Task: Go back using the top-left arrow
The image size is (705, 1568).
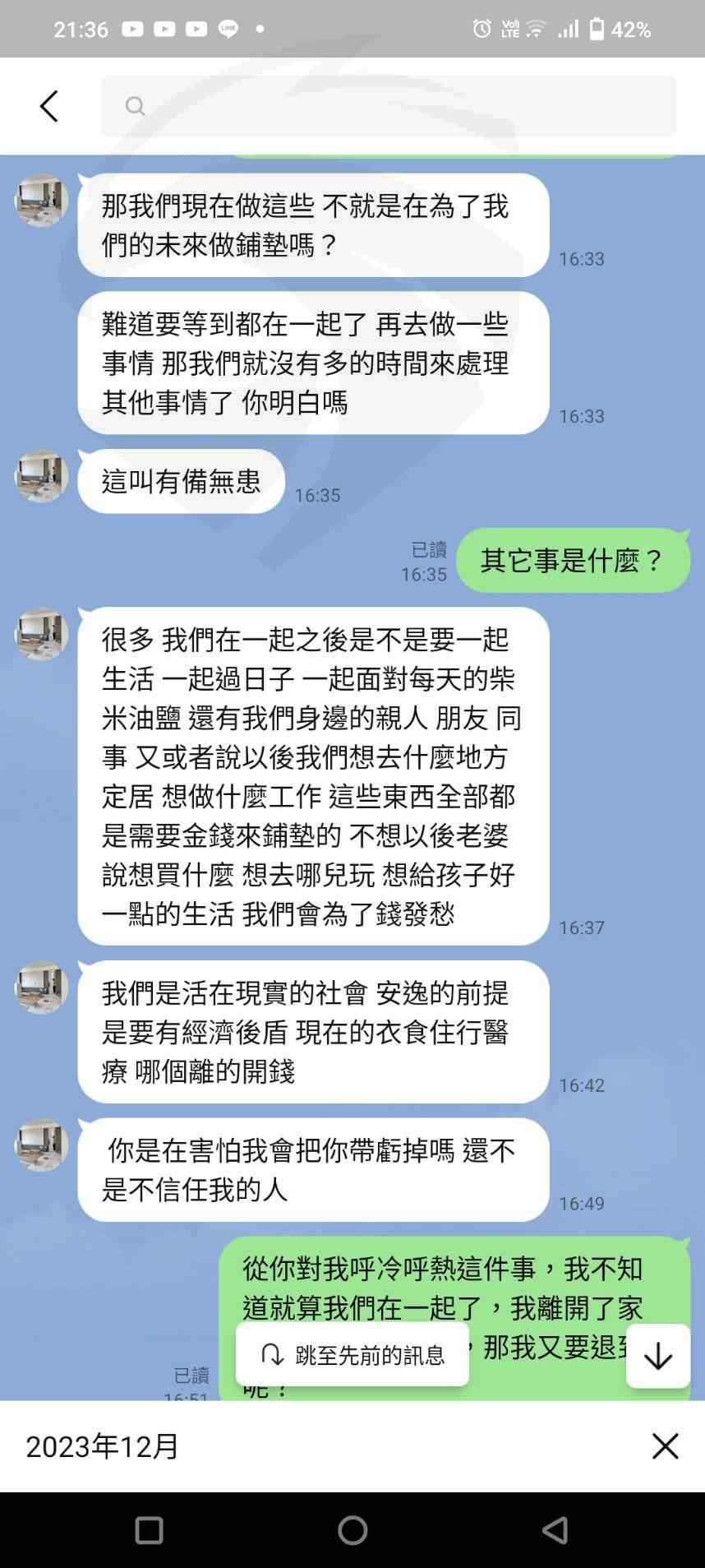Action: pyautogui.click(x=49, y=106)
